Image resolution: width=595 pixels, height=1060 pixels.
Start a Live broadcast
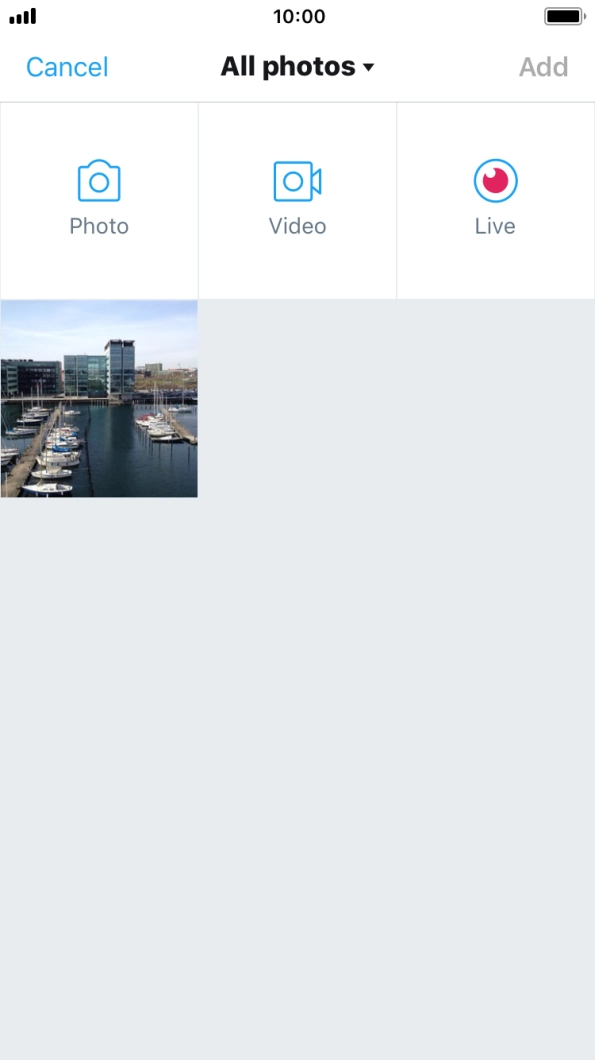click(496, 200)
